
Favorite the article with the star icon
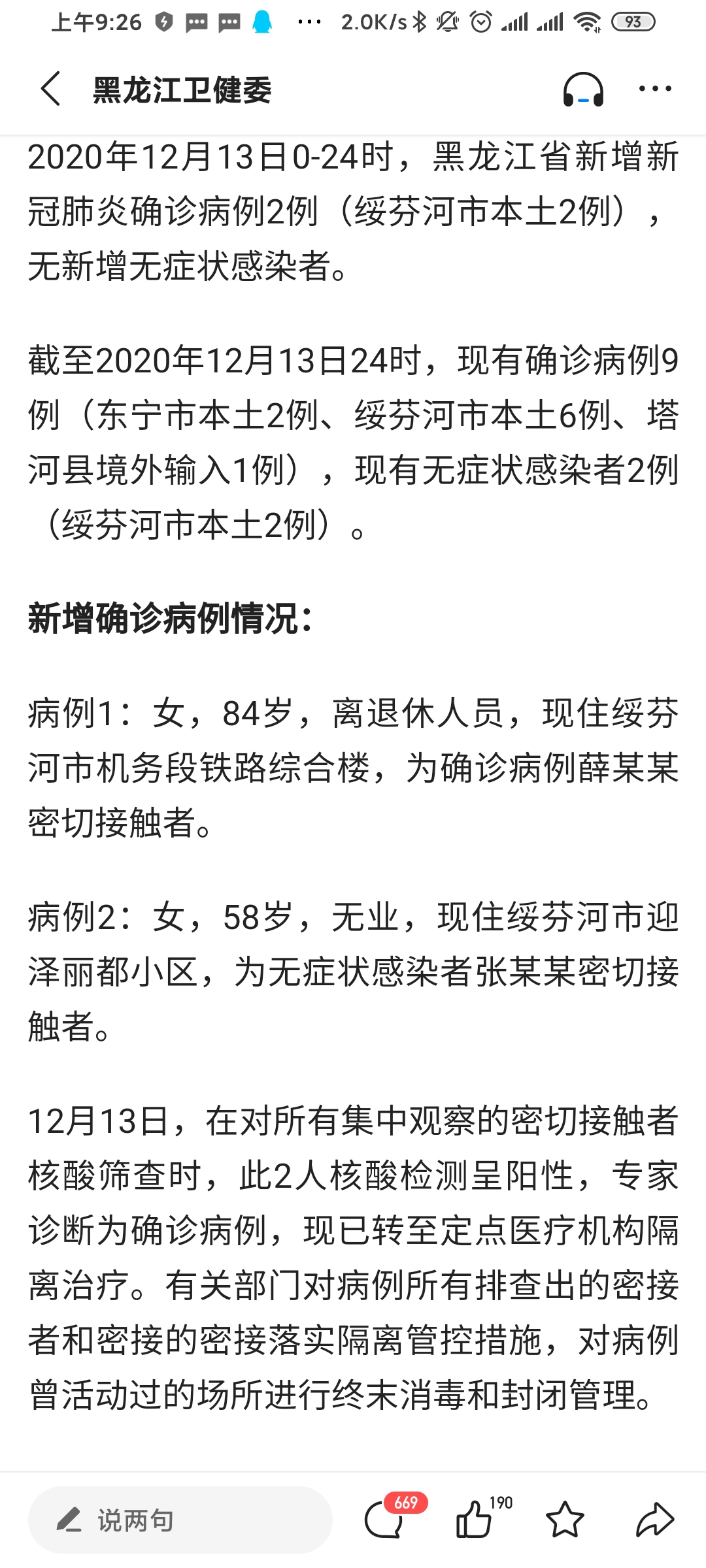[x=565, y=1520]
